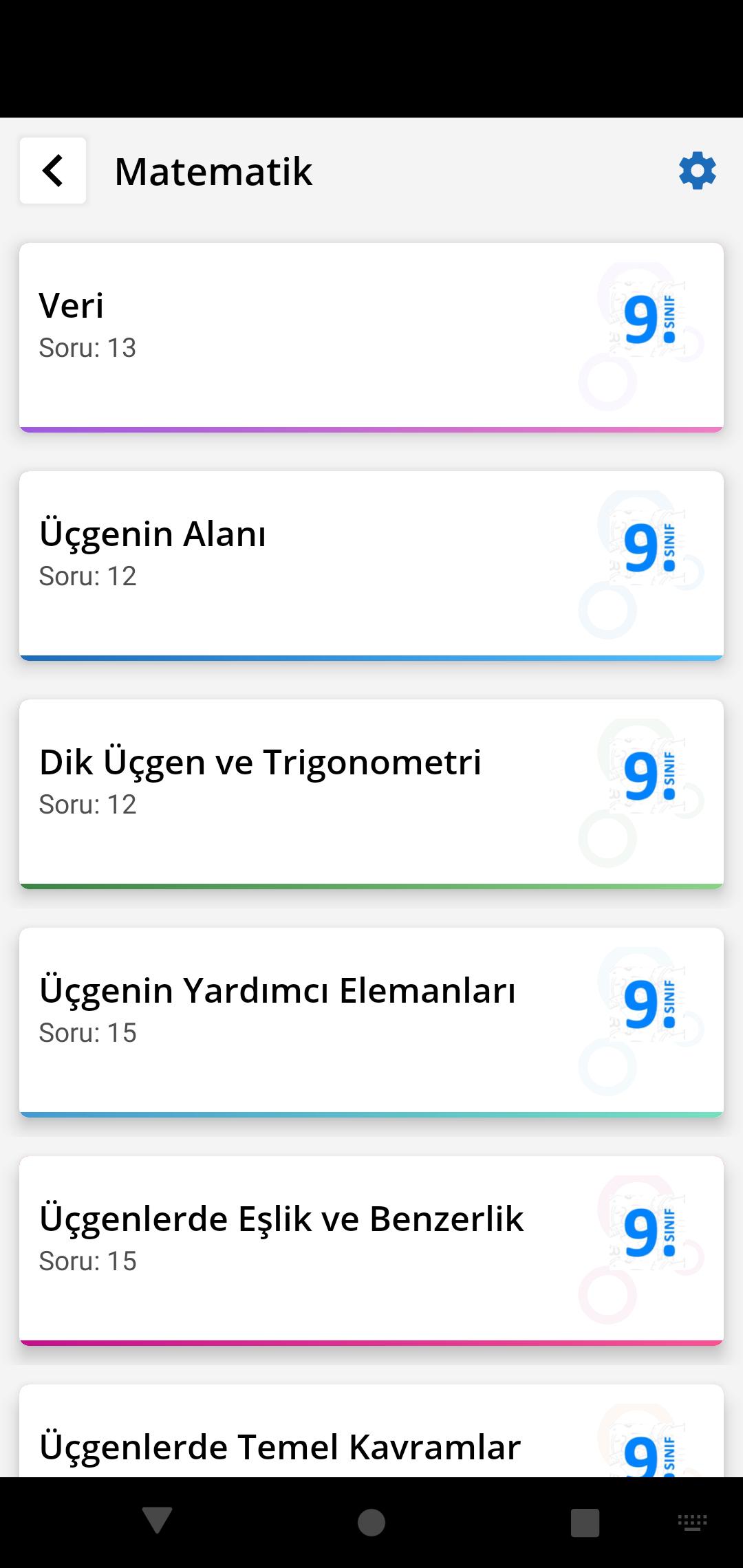Screen dimensions: 743x1568
Task: Go back using the top-left arrow
Action: (x=53, y=171)
